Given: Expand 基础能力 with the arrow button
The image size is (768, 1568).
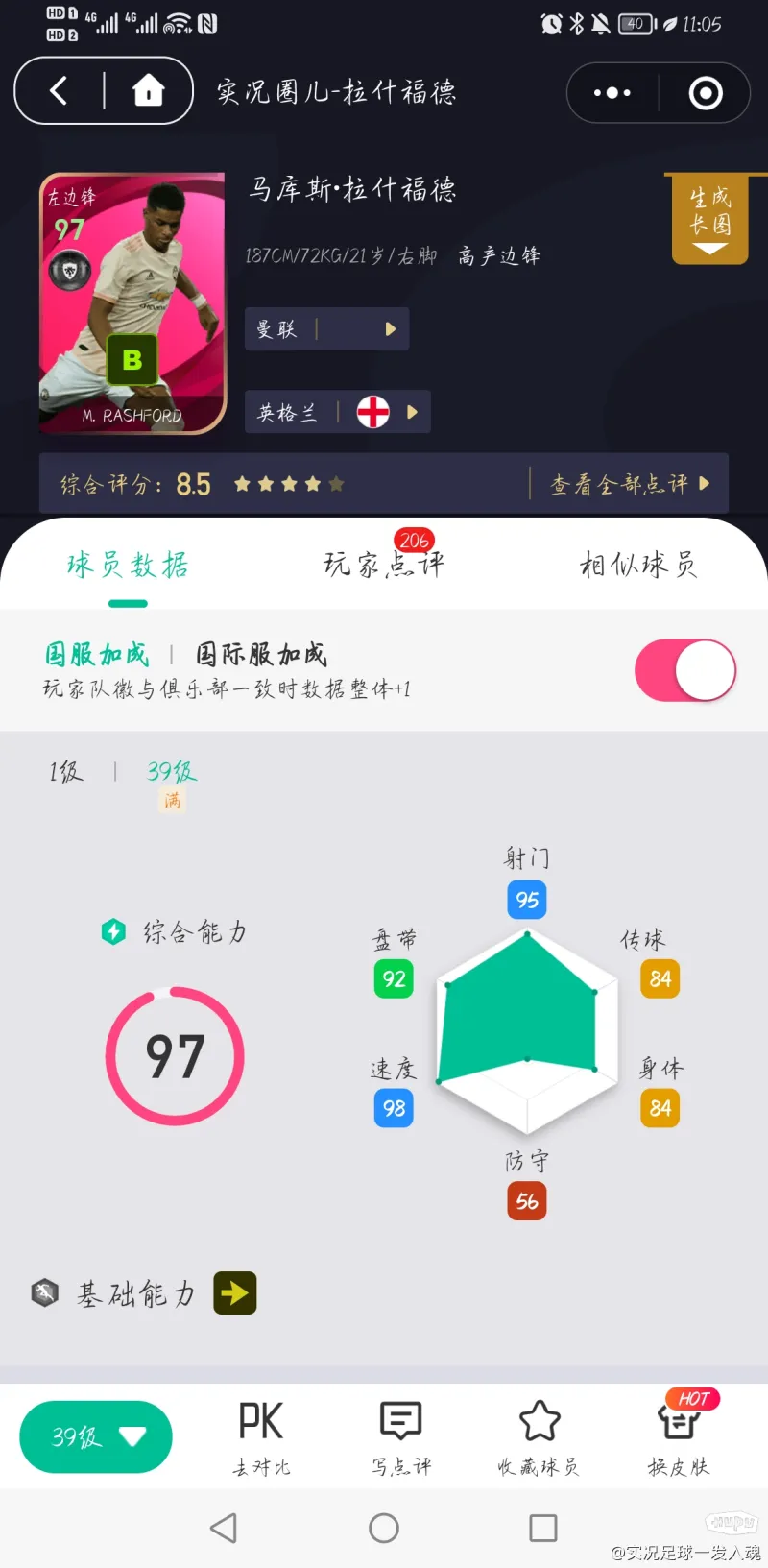Looking at the screenshot, I should 234,1292.
